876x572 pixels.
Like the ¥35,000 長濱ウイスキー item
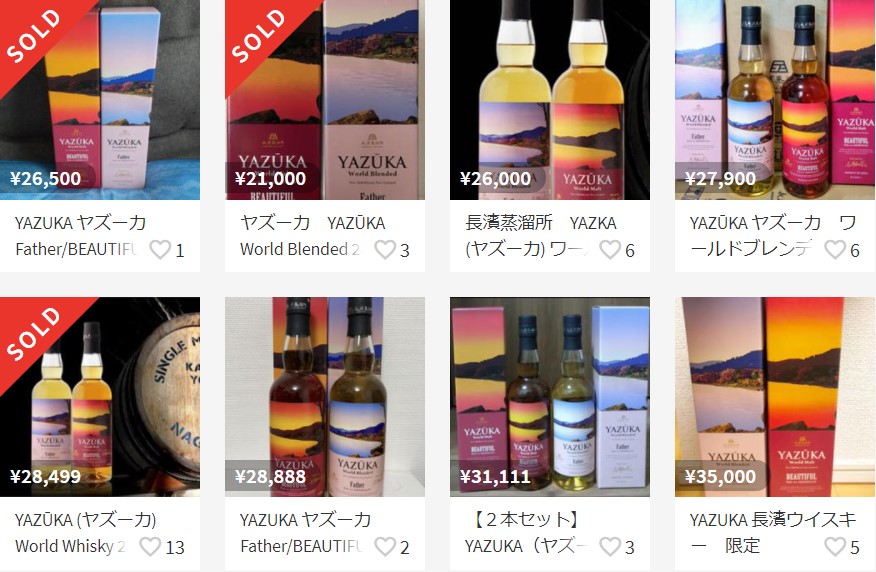pyautogui.click(x=835, y=547)
